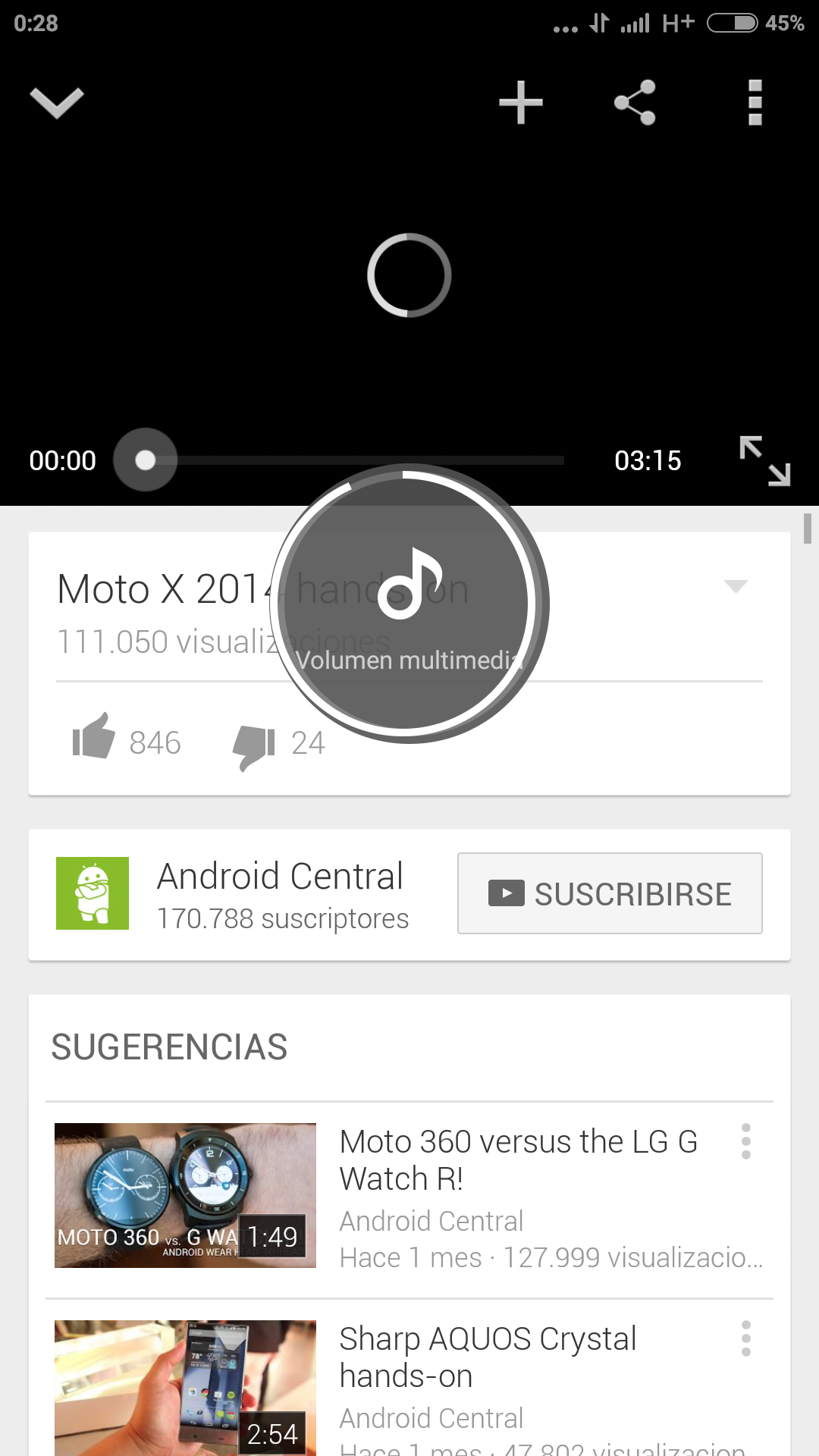Image resolution: width=819 pixels, height=1456 pixels.
Task: Share this video
Action: pyautogui.click(x=635, y=102)
